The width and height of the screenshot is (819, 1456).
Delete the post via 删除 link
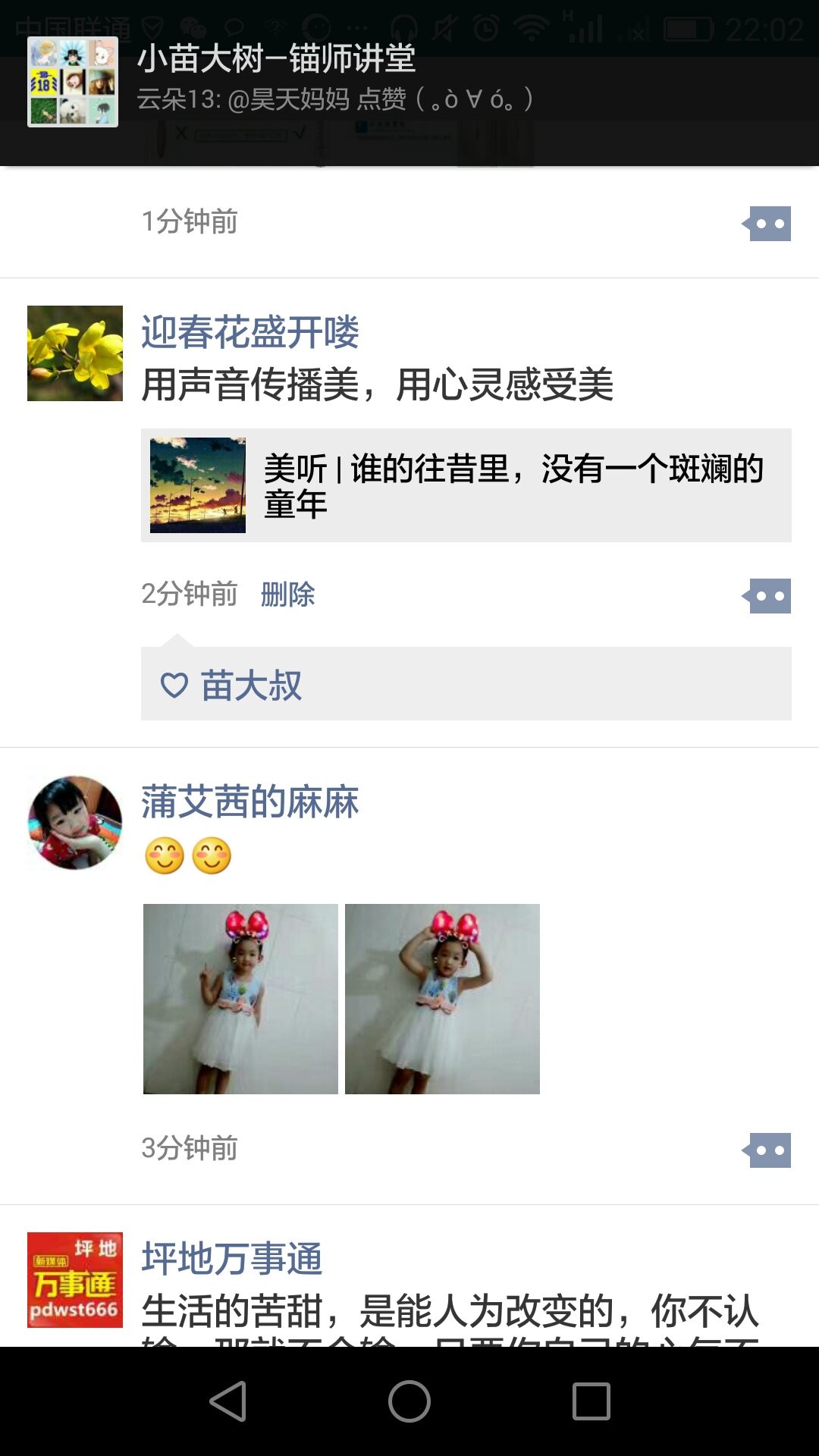tap(287, 595)
